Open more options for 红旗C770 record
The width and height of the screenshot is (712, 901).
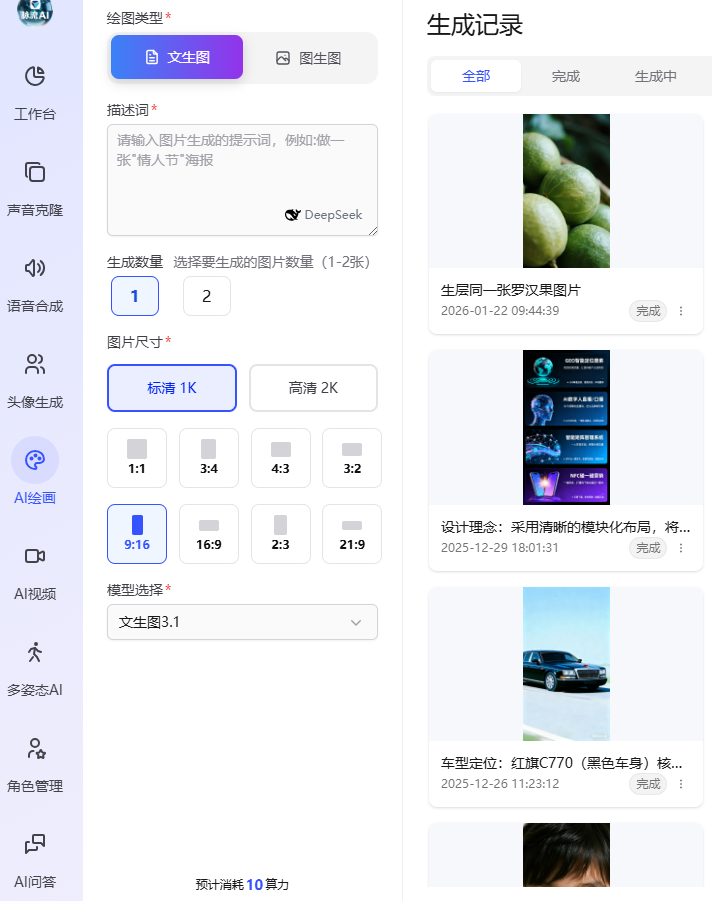coord(681,784)
